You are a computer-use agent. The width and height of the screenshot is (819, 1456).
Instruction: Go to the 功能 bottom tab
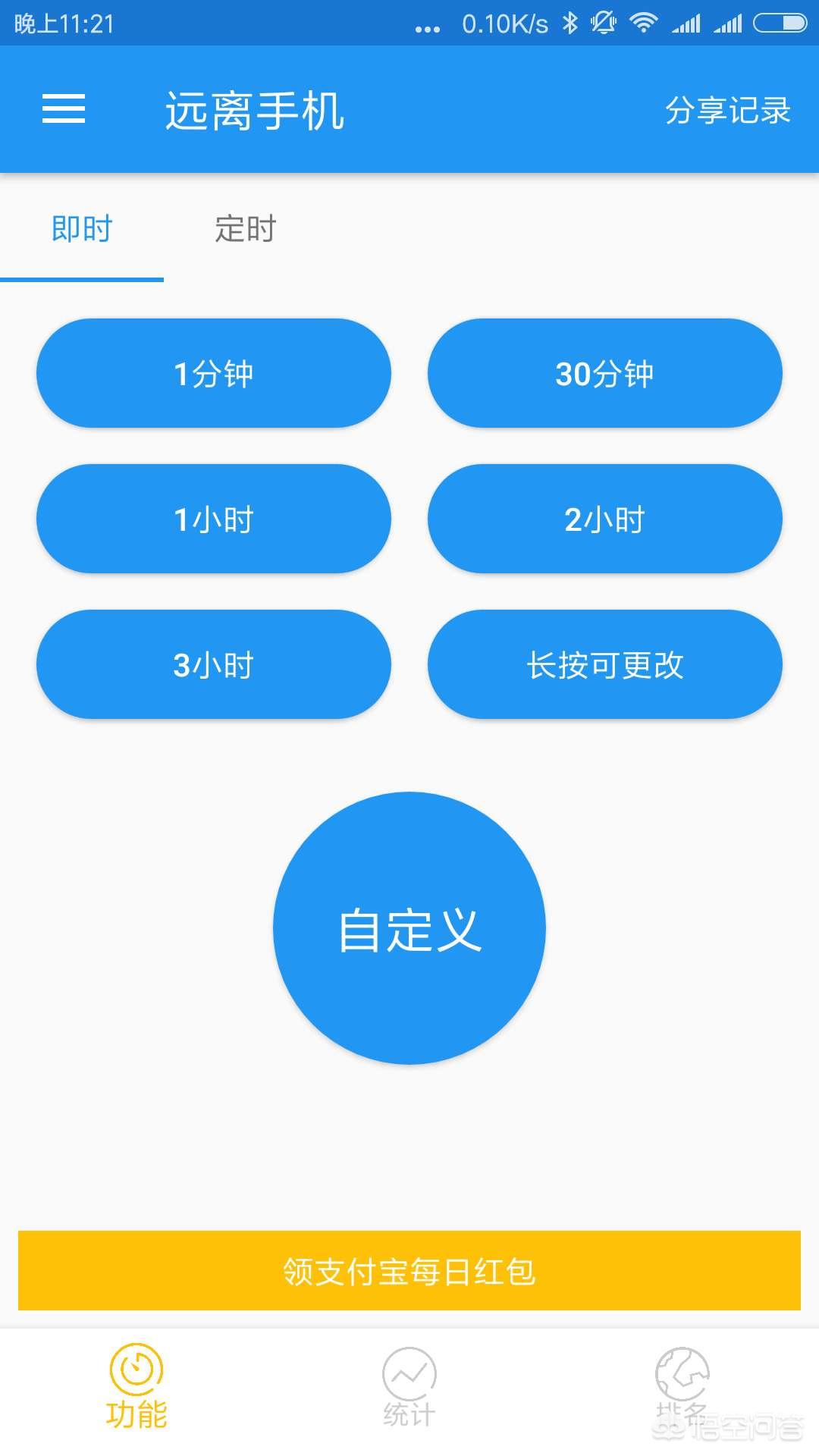click(136, 1388)
